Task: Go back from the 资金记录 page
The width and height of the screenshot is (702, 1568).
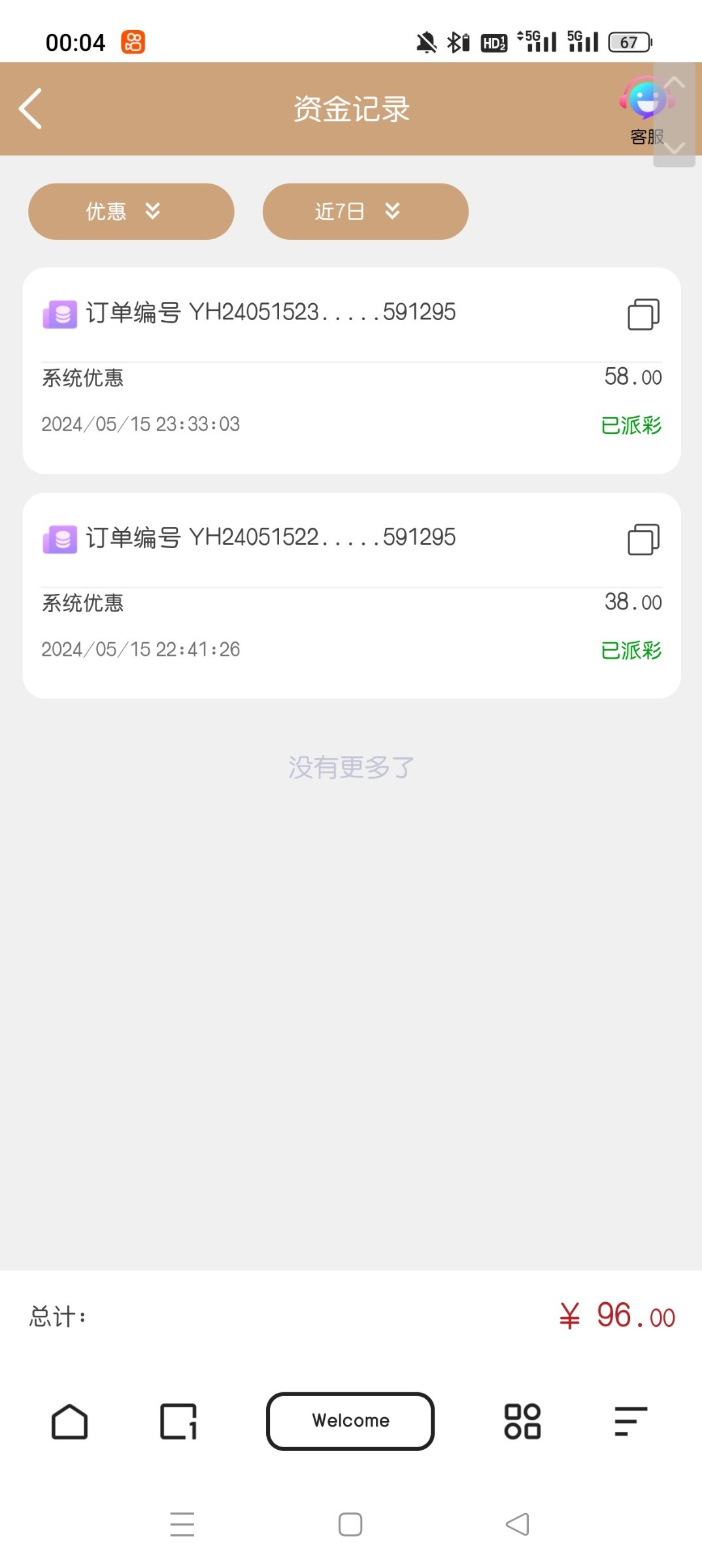Action: 31,108
